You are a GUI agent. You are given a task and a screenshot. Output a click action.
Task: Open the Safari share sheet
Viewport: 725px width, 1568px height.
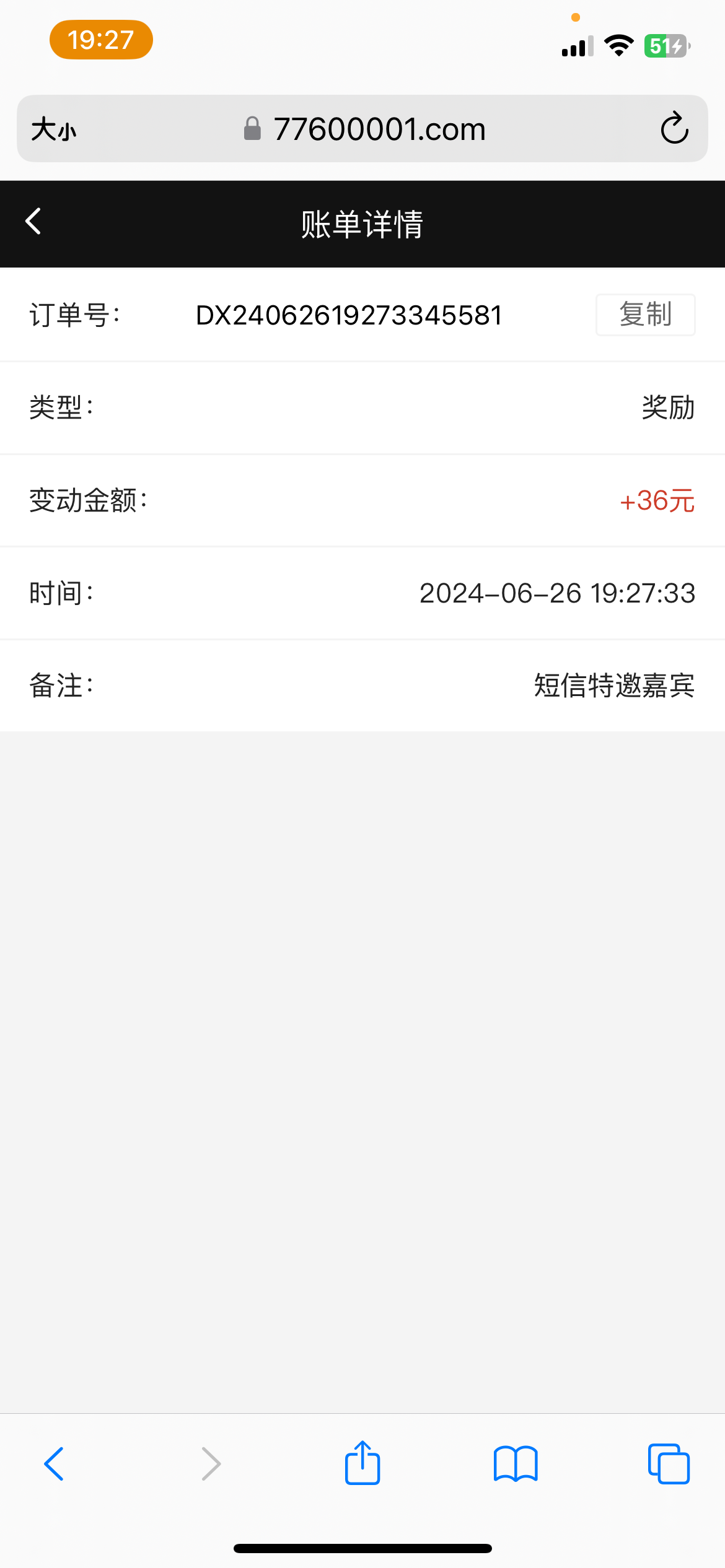coord(362,1463)
